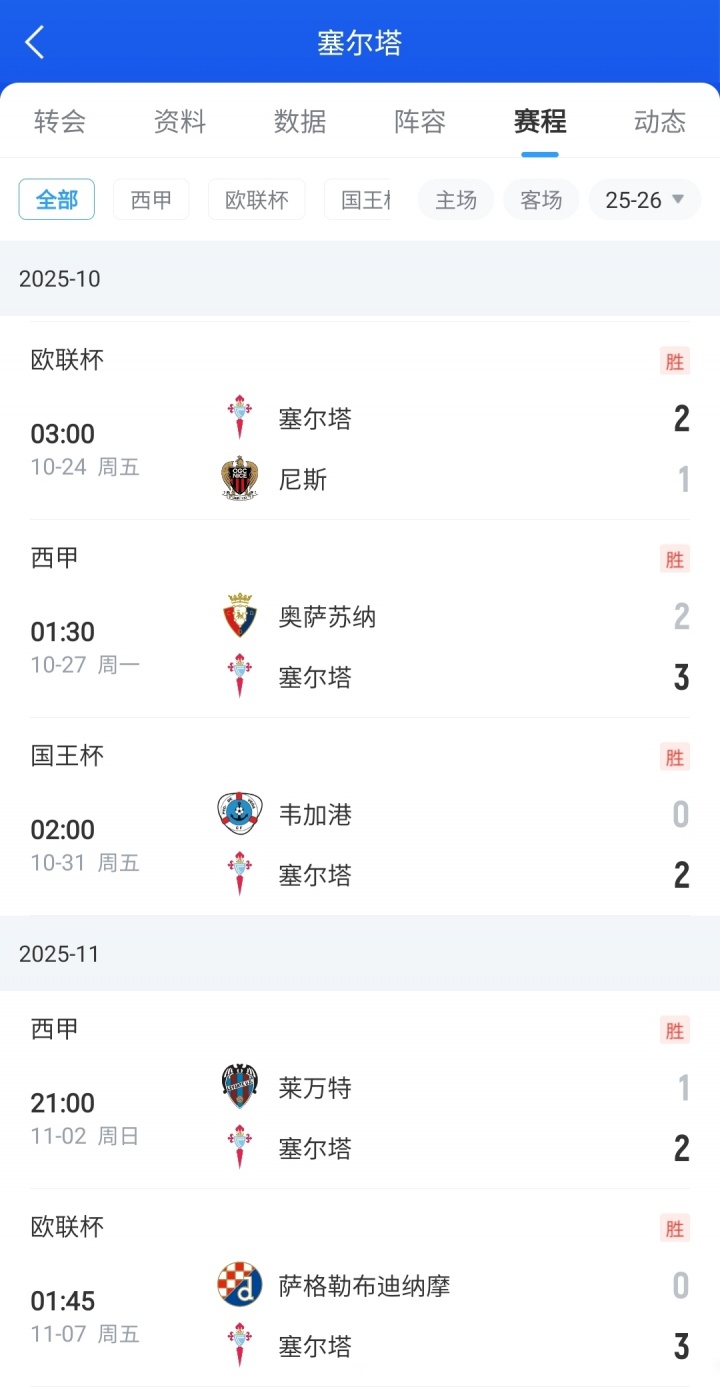Switch to the 转会 tab

(60, 122)
